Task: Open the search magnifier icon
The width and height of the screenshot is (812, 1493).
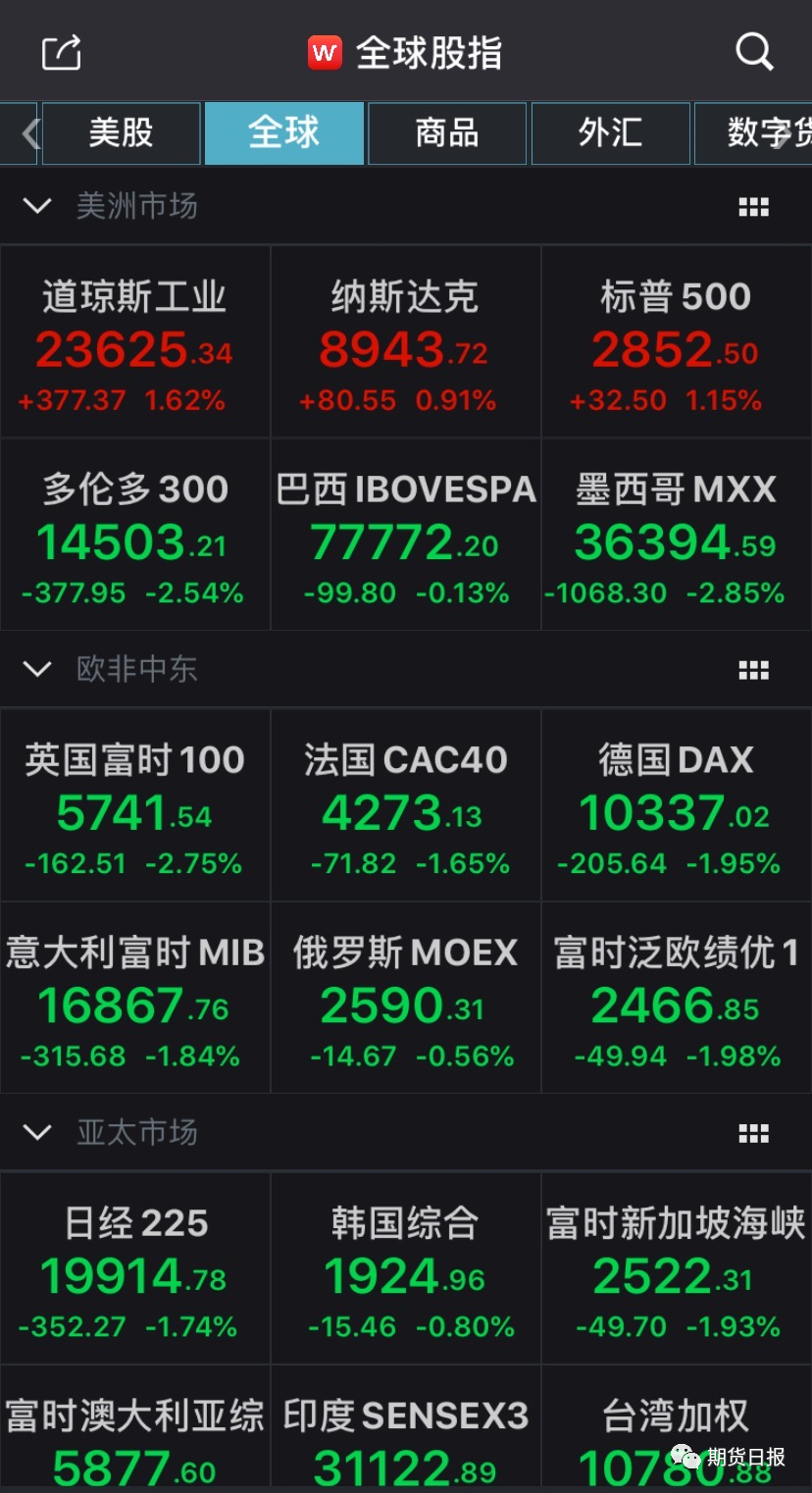Action: [x=754, y=52]
